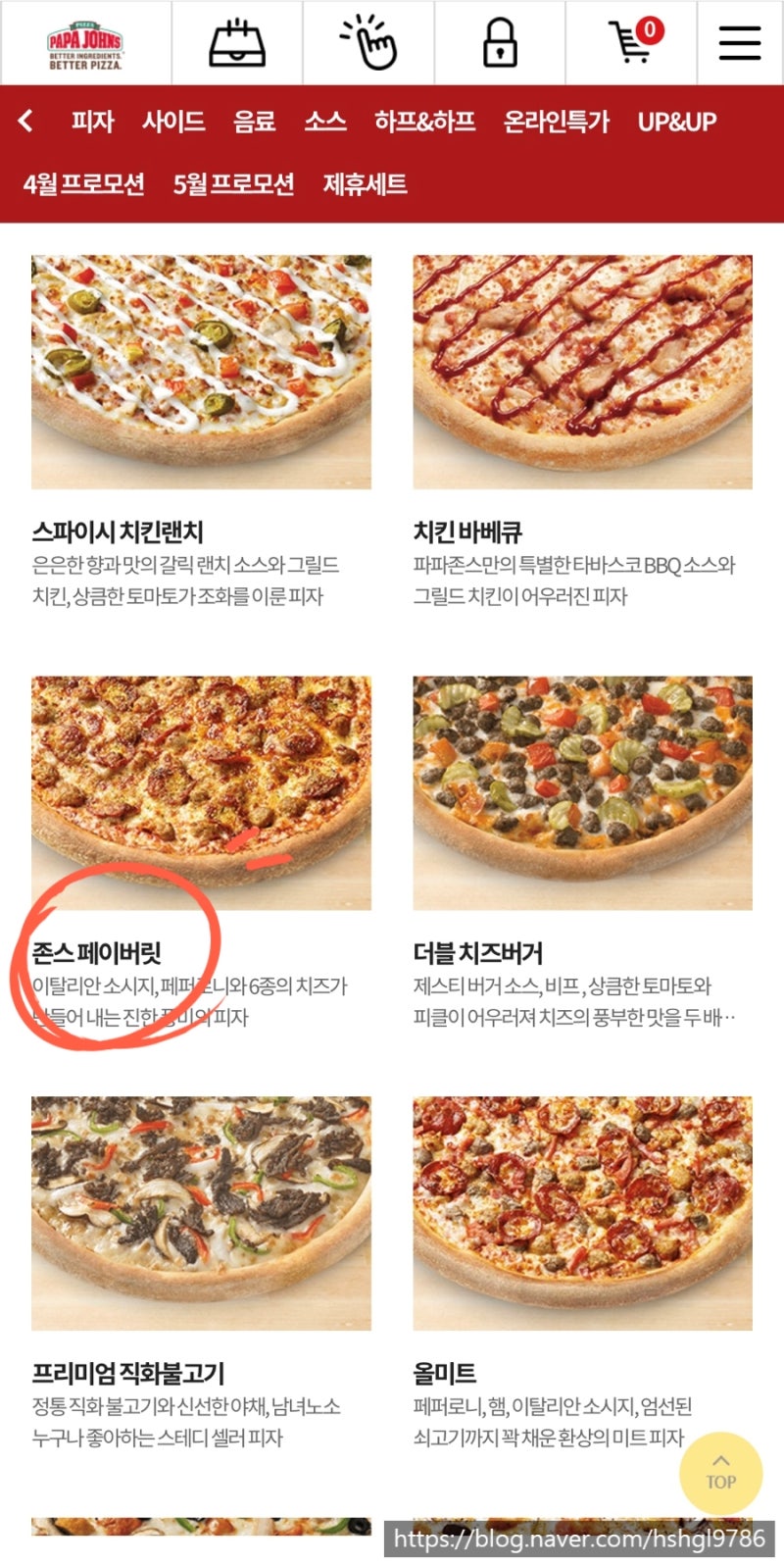Open the 온라인특가 section

pos(555,122)
